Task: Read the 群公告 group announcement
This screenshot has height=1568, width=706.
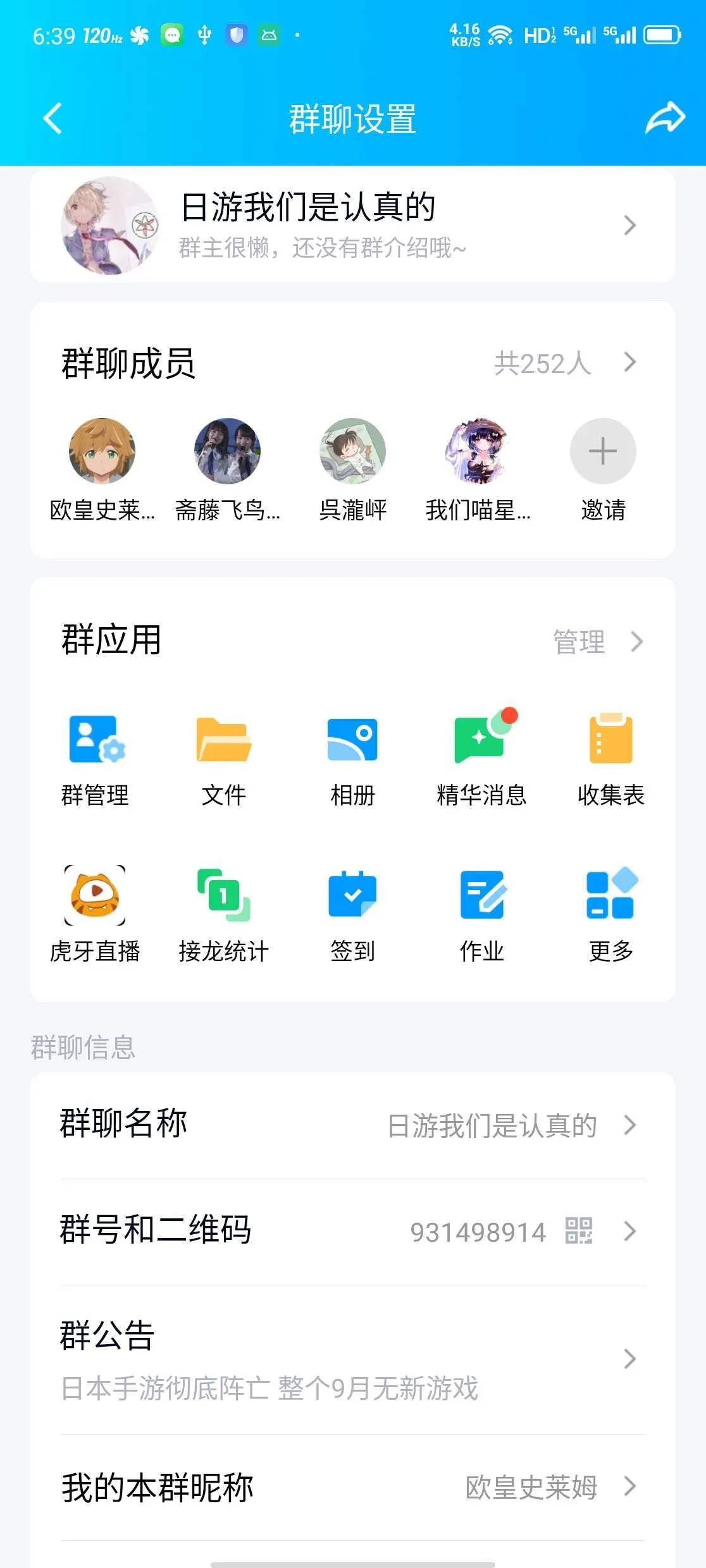Action: (352, 1359)
